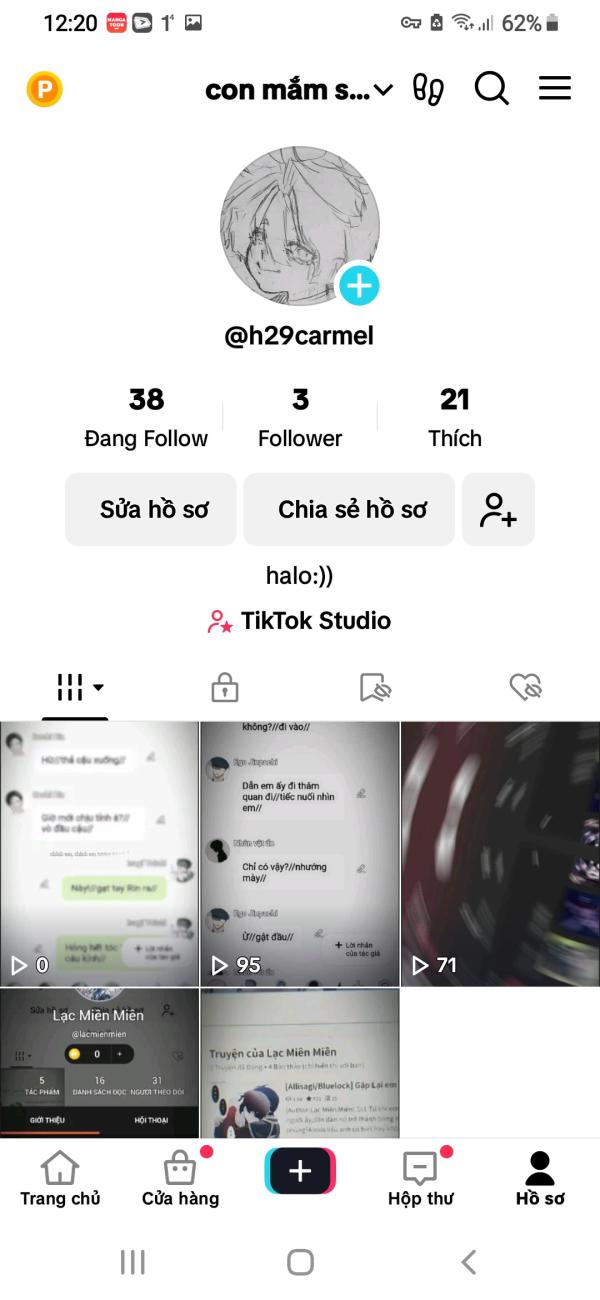This screenshot has height=1300, width=600.
Task: Switch to the private videos lock tab
Action: tap(224, 687)
